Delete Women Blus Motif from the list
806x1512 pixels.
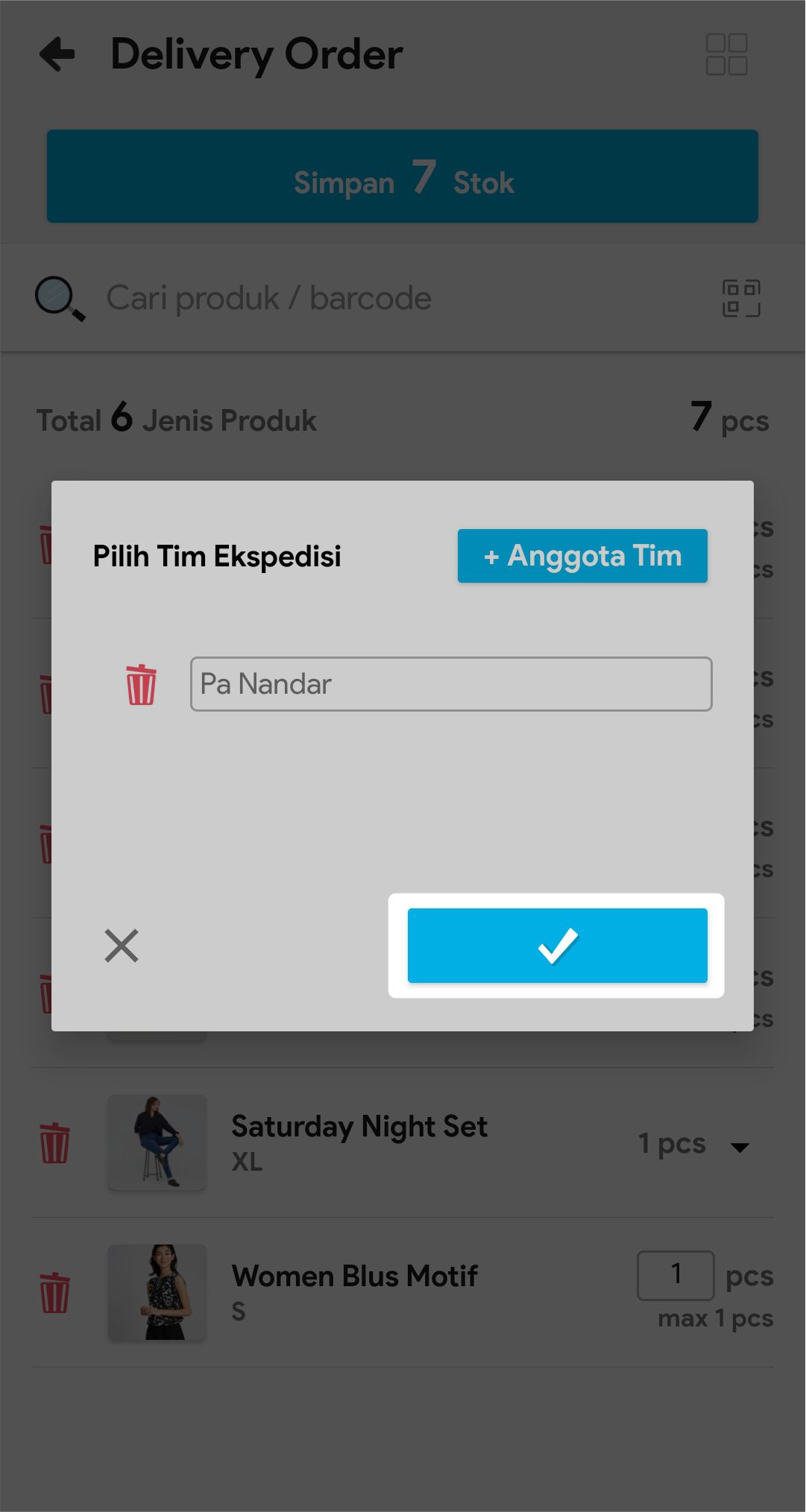[54, 1292]
